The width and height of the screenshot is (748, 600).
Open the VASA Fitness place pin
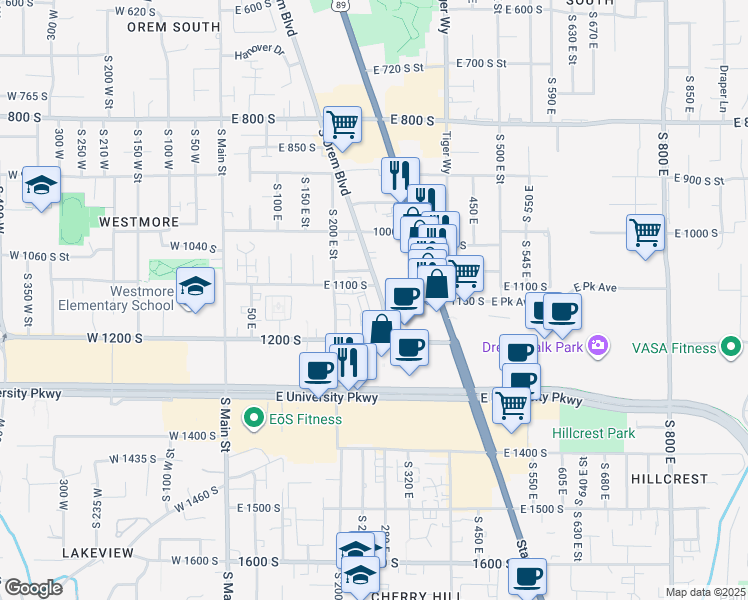tap(732, 348)
